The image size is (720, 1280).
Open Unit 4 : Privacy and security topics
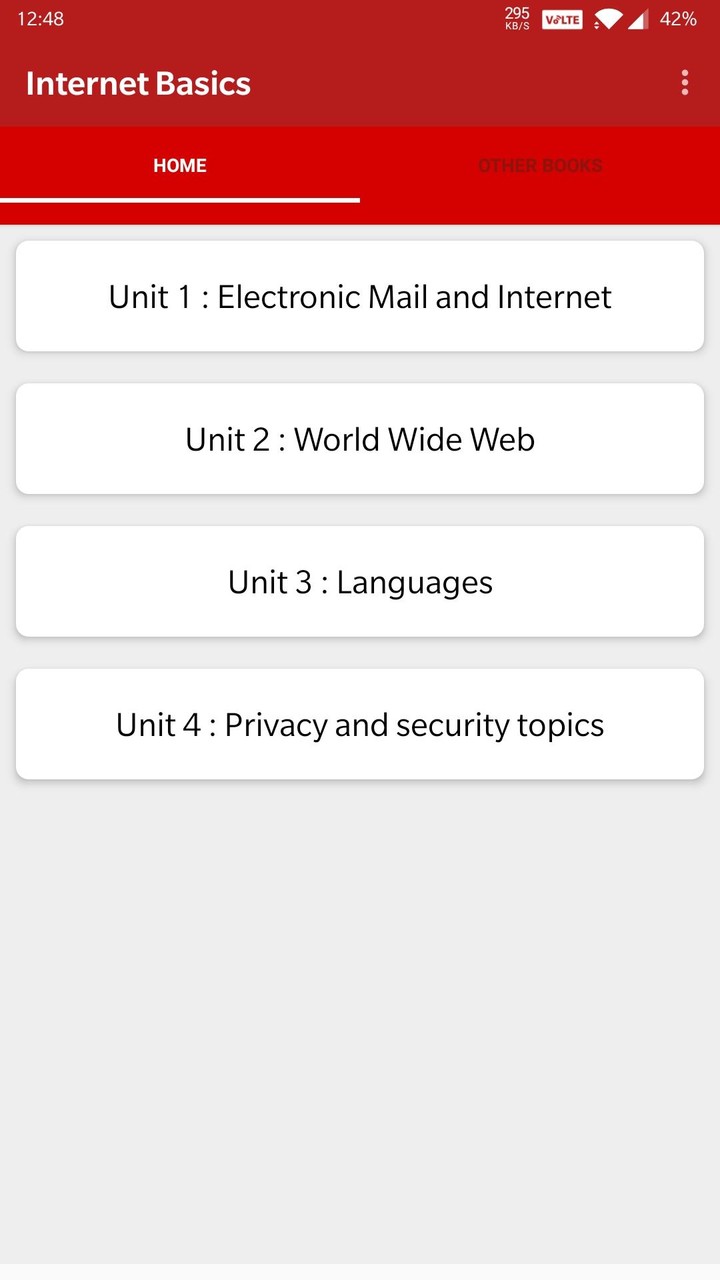[360, 723]
